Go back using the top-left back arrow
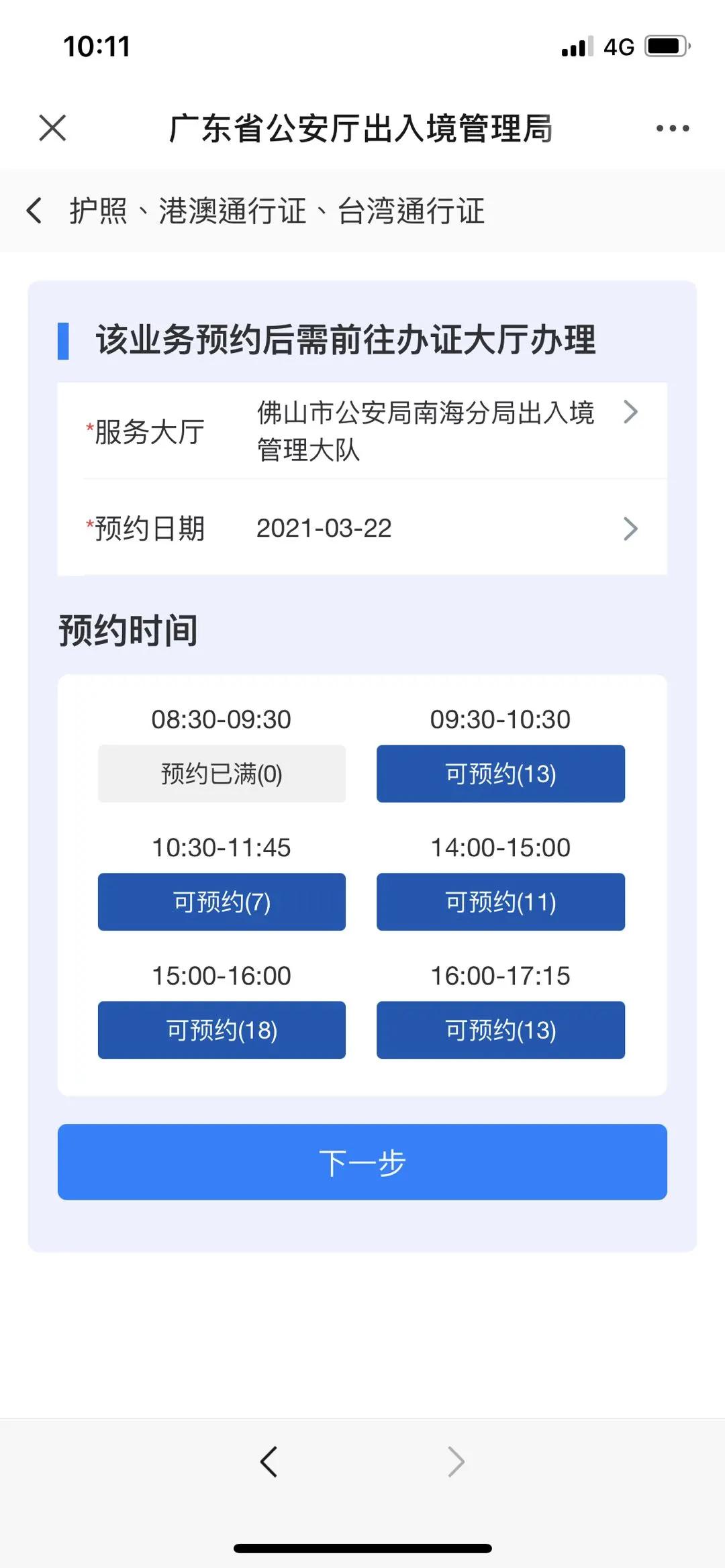Screen dimensions: 725x1568 tap(35, 211)
